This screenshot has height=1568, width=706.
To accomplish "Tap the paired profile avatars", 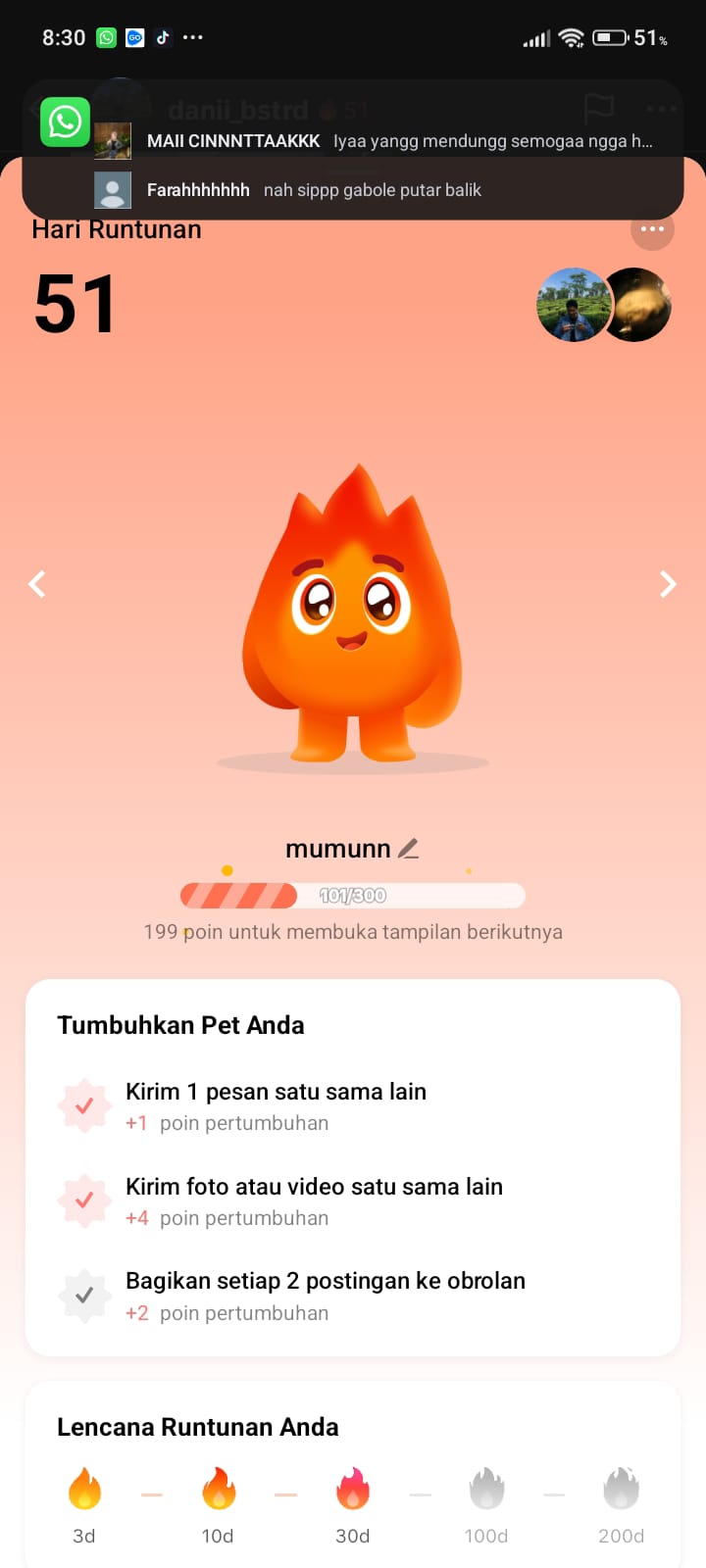I will 604,305.
